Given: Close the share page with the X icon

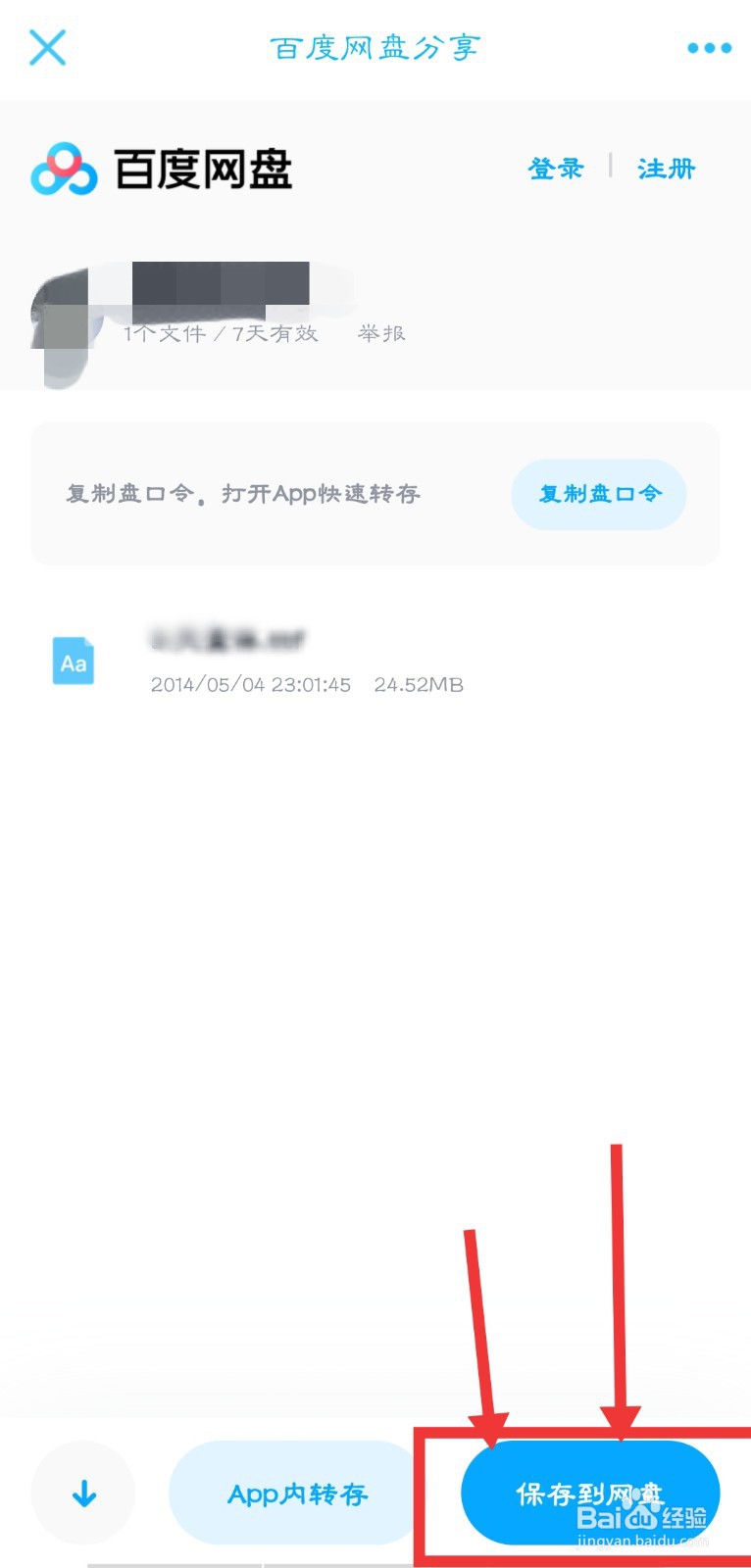Looking at the screenshot, I should (46, 47).
